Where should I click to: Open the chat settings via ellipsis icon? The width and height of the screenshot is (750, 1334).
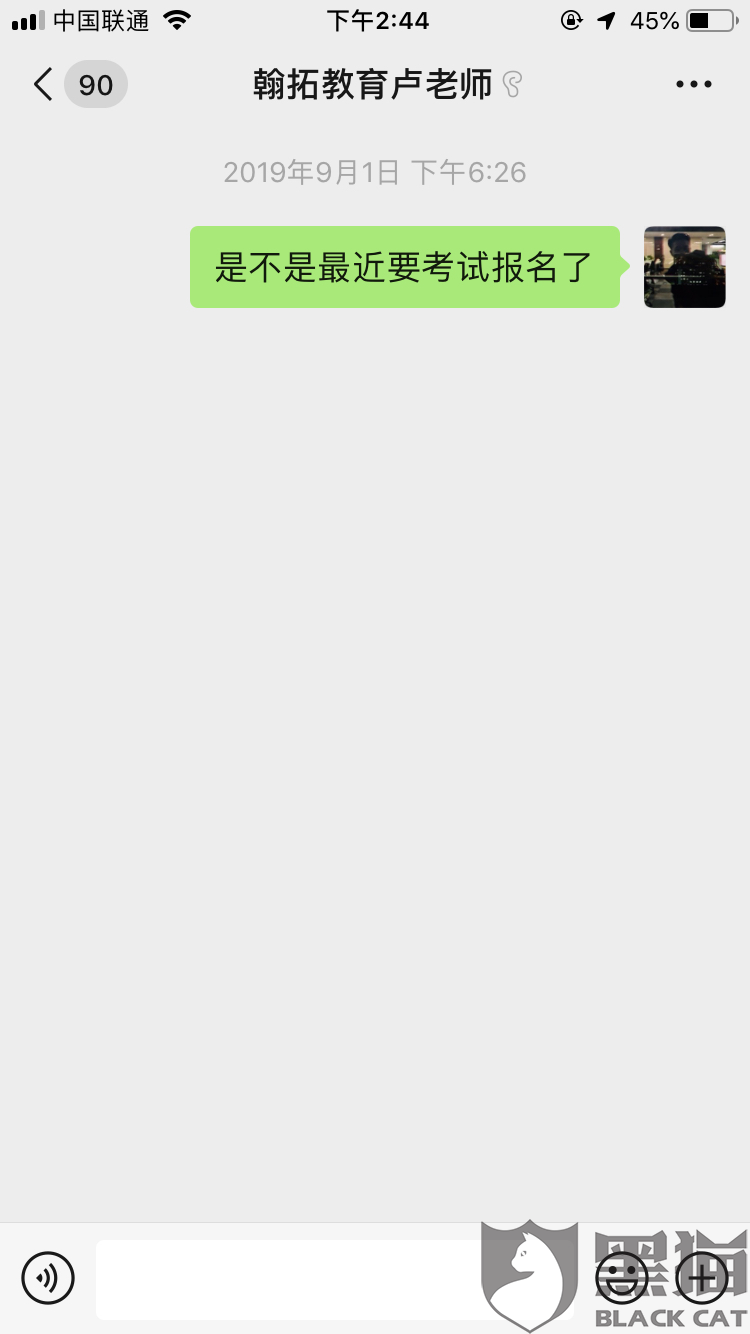coord(693,84)
